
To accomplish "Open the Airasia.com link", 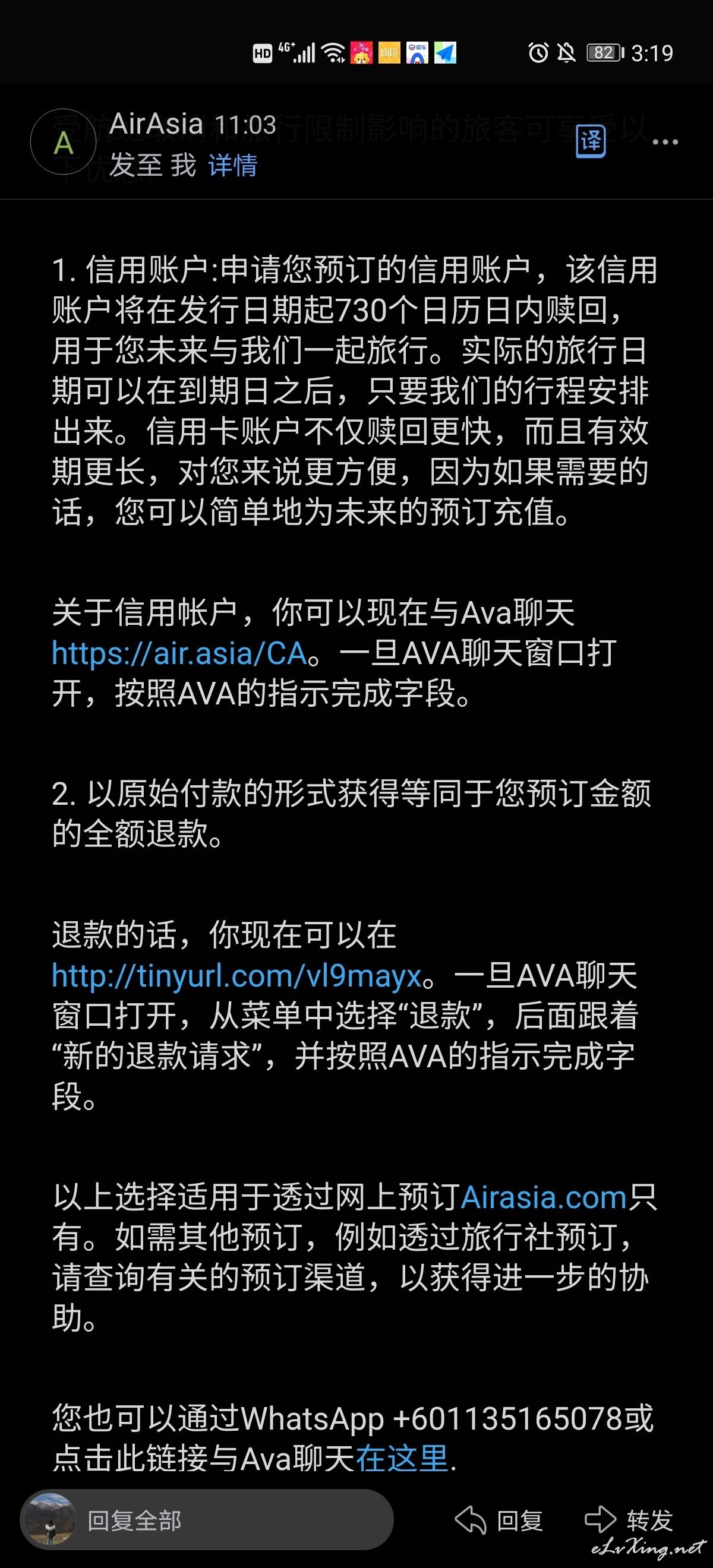I will pyautogui.click(x=544, y=1198).
